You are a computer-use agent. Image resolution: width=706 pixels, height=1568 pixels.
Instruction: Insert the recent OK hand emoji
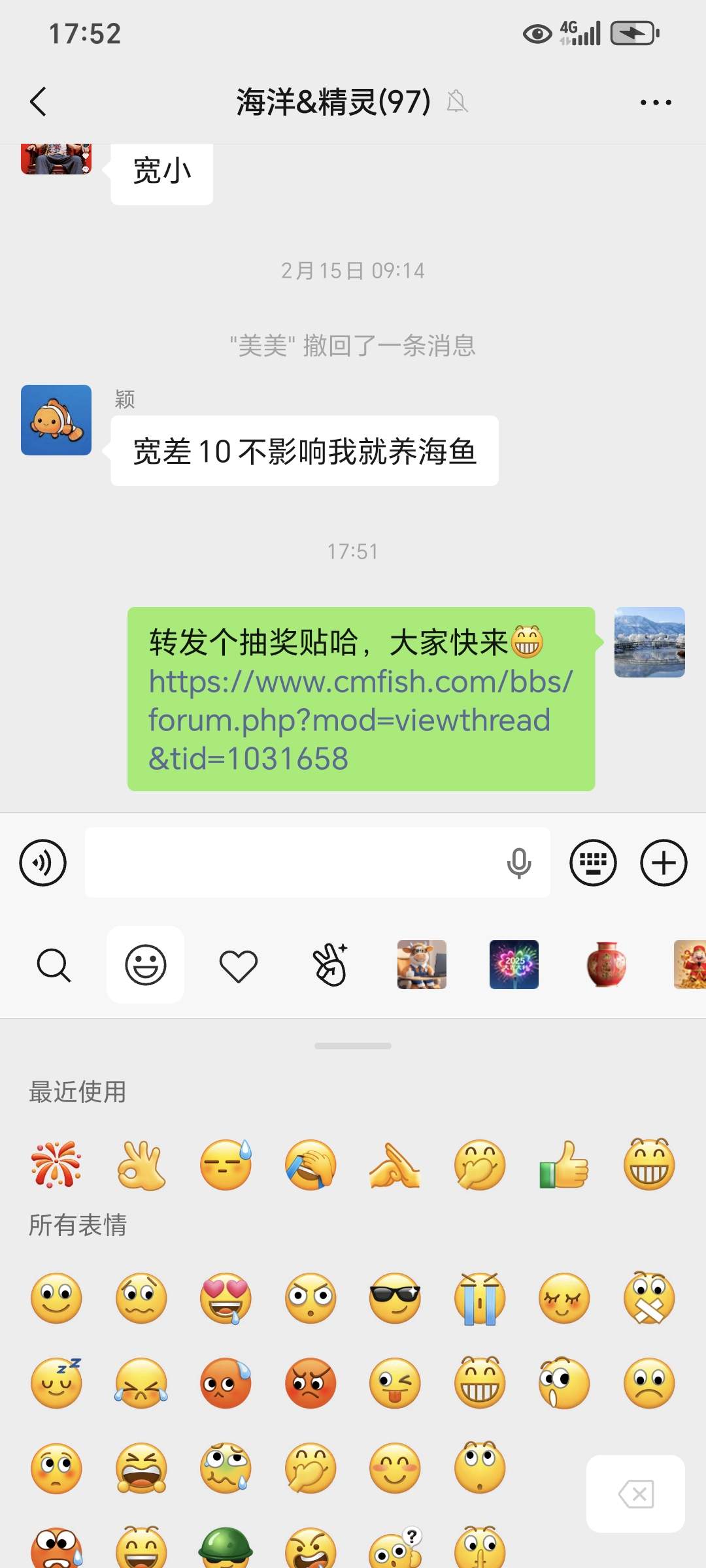point(141,1165)
